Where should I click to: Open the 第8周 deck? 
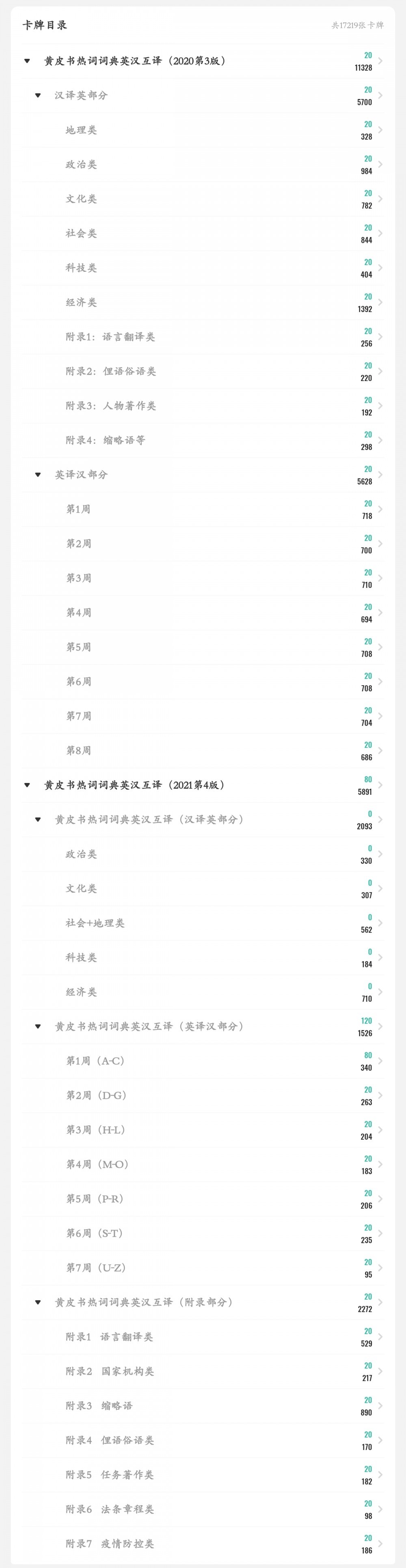tap(78, 751)
